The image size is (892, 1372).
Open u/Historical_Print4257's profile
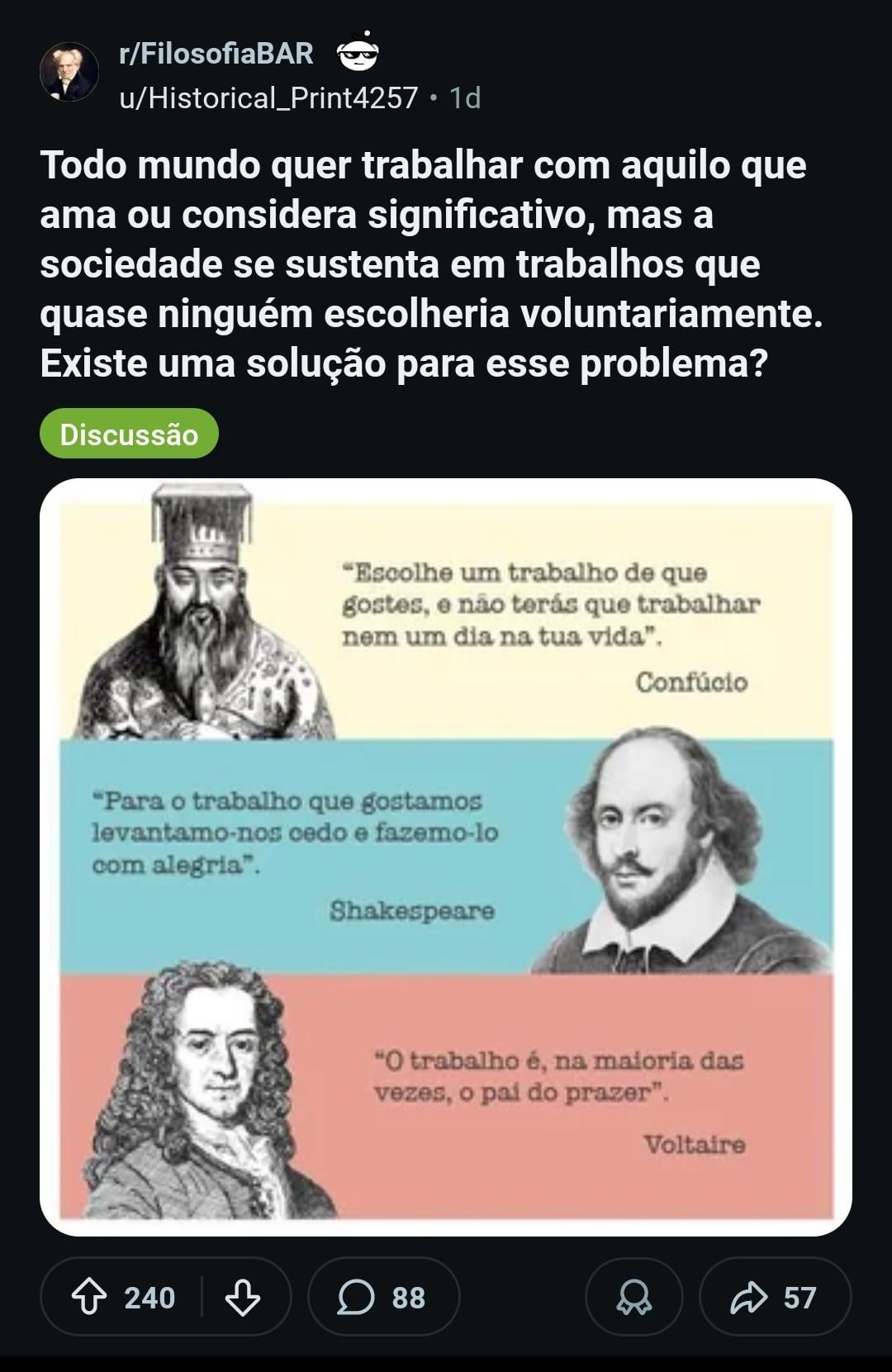pos(268,98)
